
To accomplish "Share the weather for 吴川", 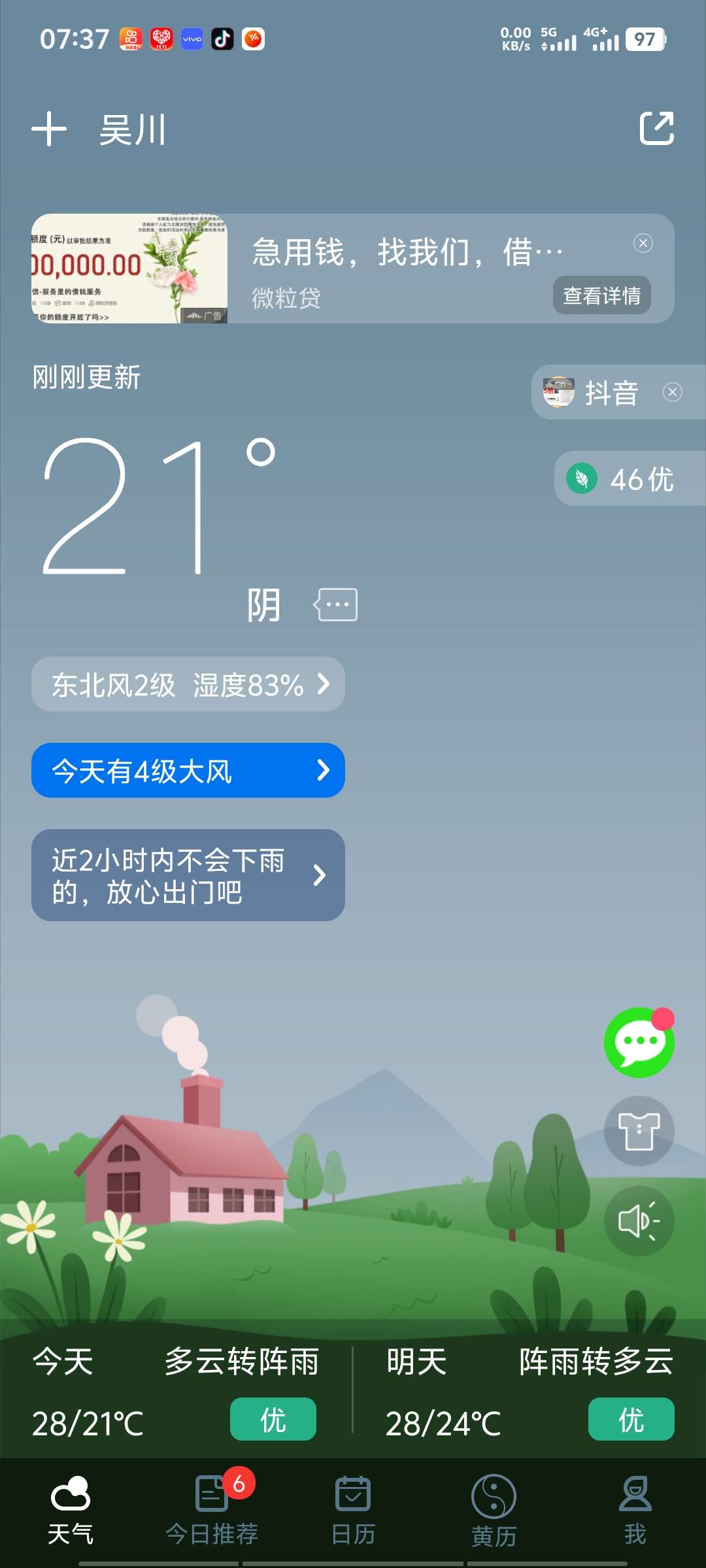I will coord(656,128).
